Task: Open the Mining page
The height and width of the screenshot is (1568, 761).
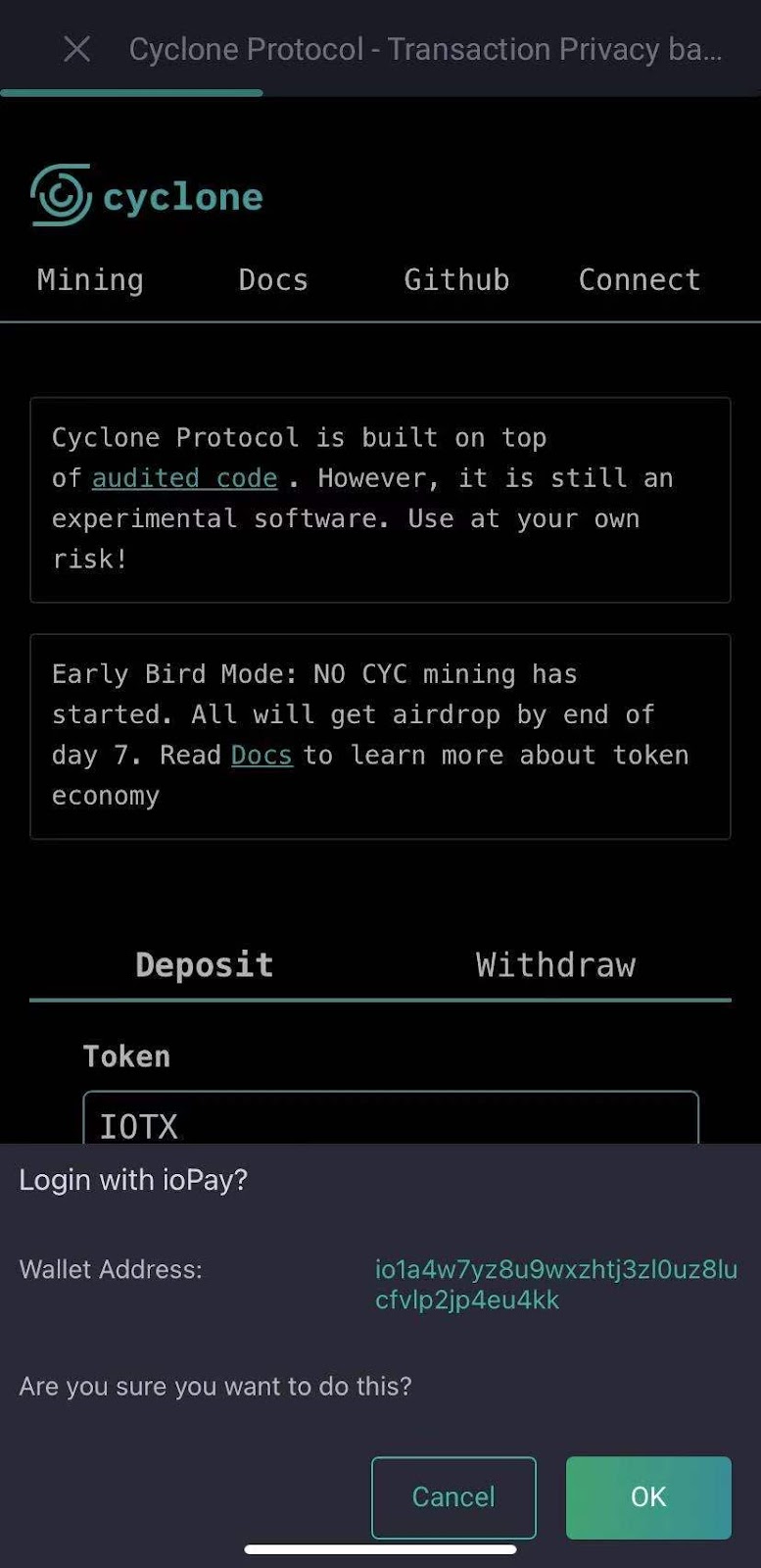Action: (90, 280)
